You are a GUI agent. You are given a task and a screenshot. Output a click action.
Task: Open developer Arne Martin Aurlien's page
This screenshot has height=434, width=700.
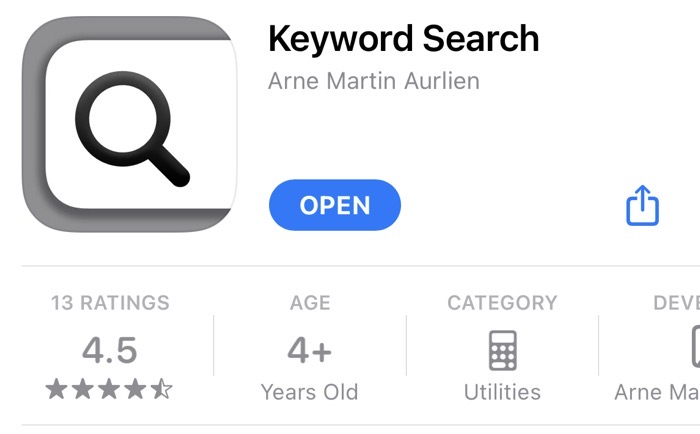click(373, 82)
